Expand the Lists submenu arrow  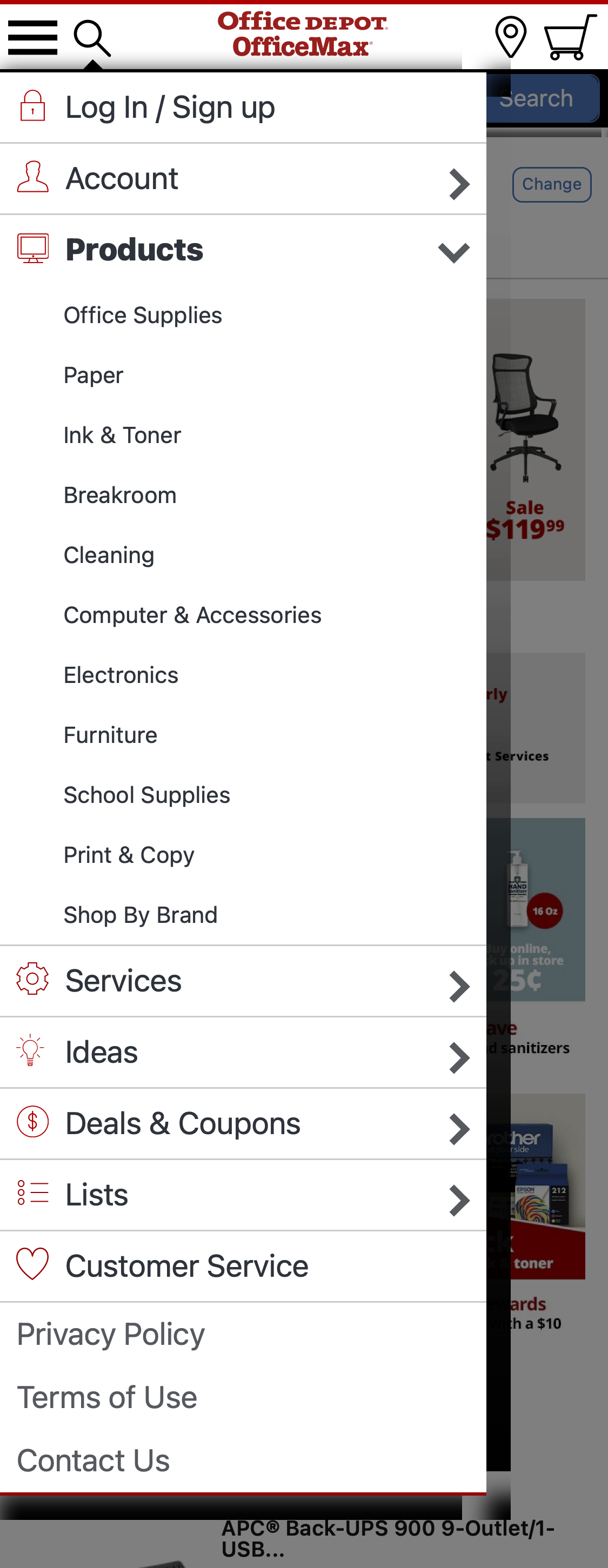[x=459, y=1201]
